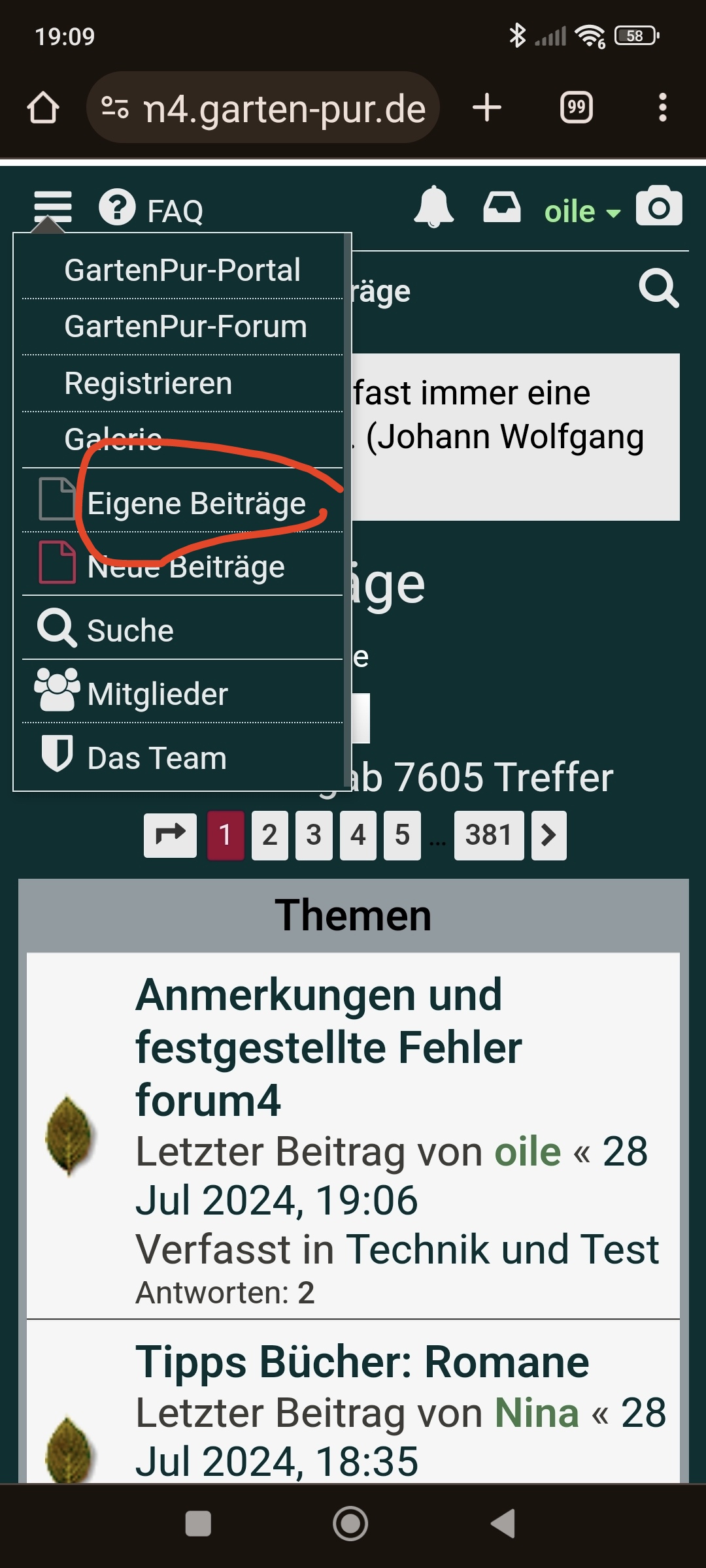View the Mitglieder list
The image size is (706, 1568).
coord(158,694)
